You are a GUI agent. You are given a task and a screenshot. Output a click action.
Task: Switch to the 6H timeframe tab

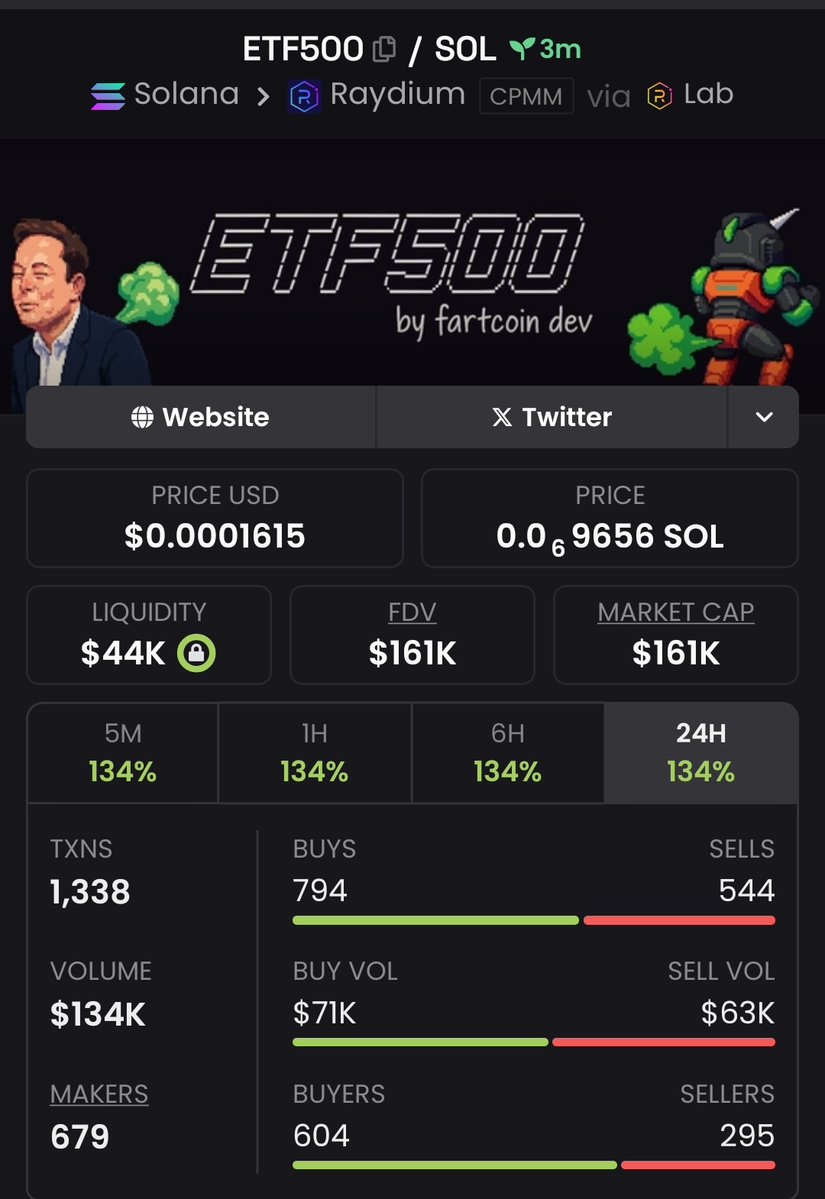point(507,752)
